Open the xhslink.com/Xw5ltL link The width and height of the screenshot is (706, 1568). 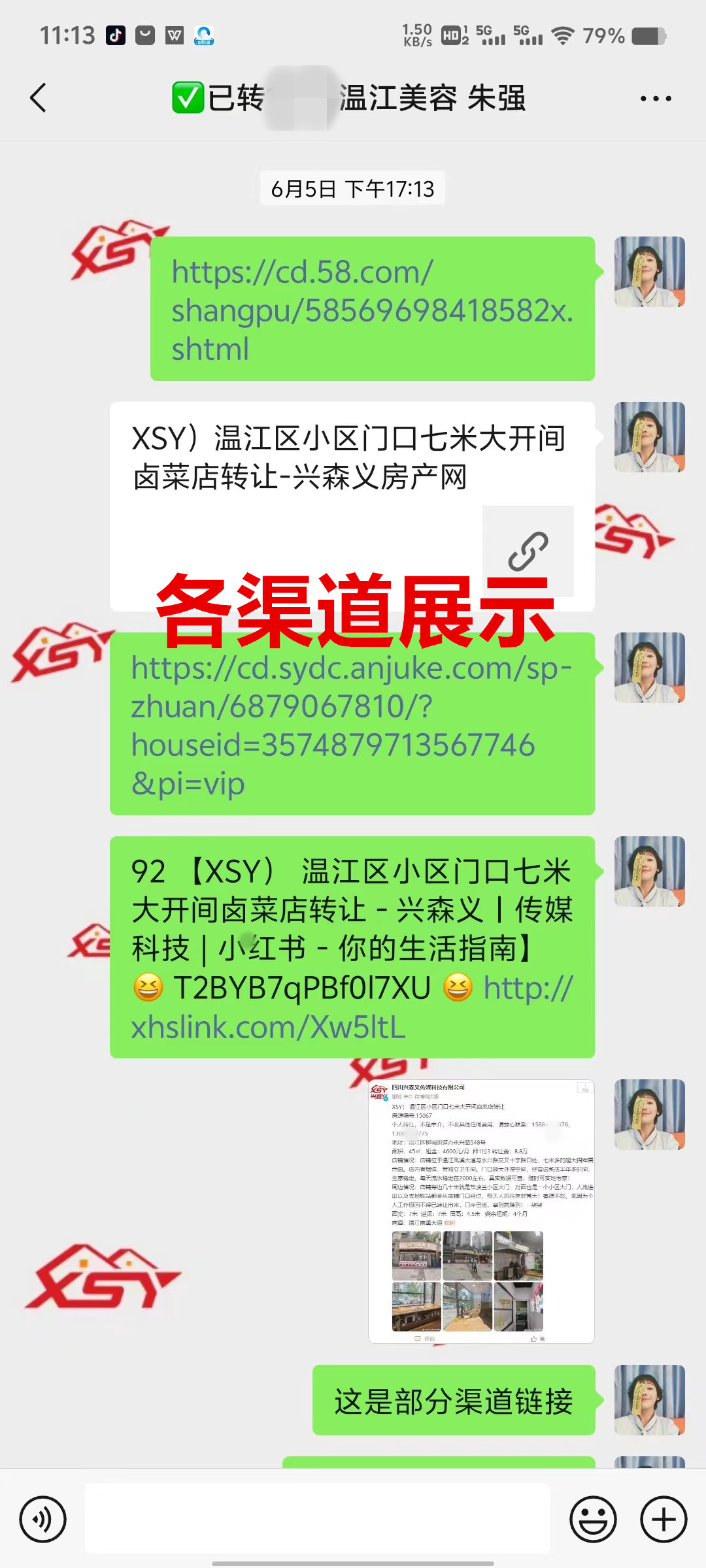pyautogui.click(x=268, y=1027)
